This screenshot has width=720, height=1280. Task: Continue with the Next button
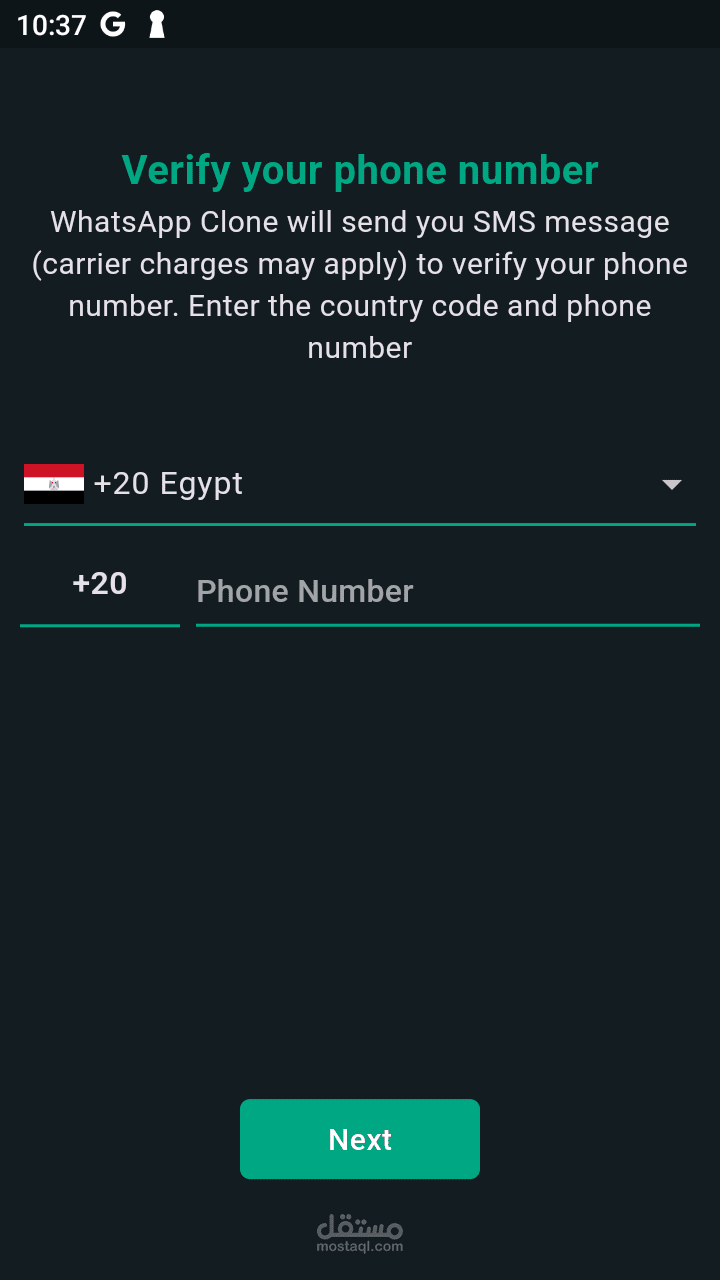360,1139
